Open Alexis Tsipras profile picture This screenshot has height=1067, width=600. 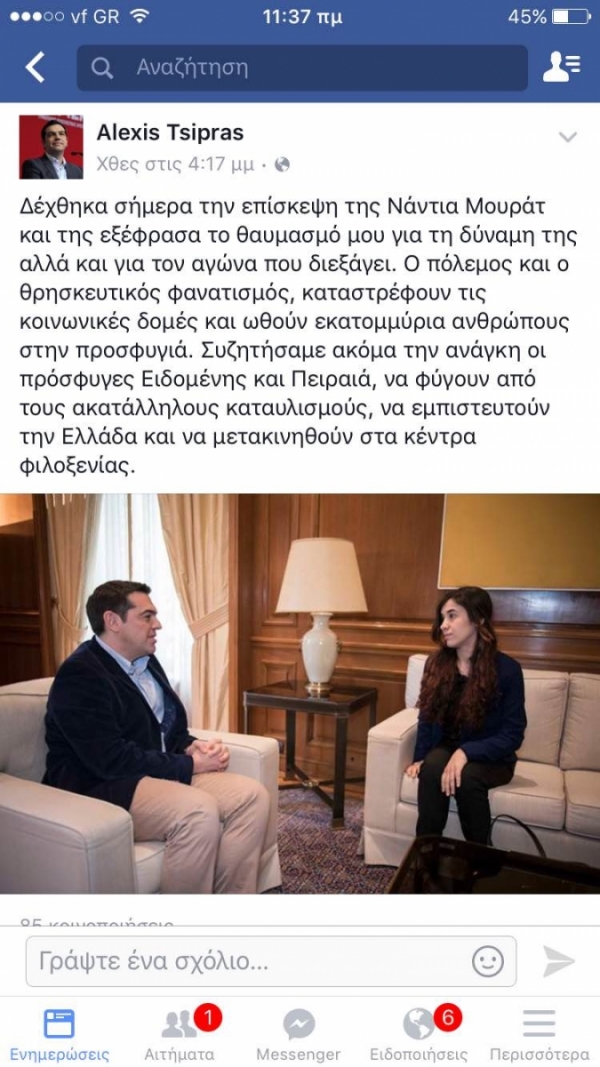tap(51, 146)
